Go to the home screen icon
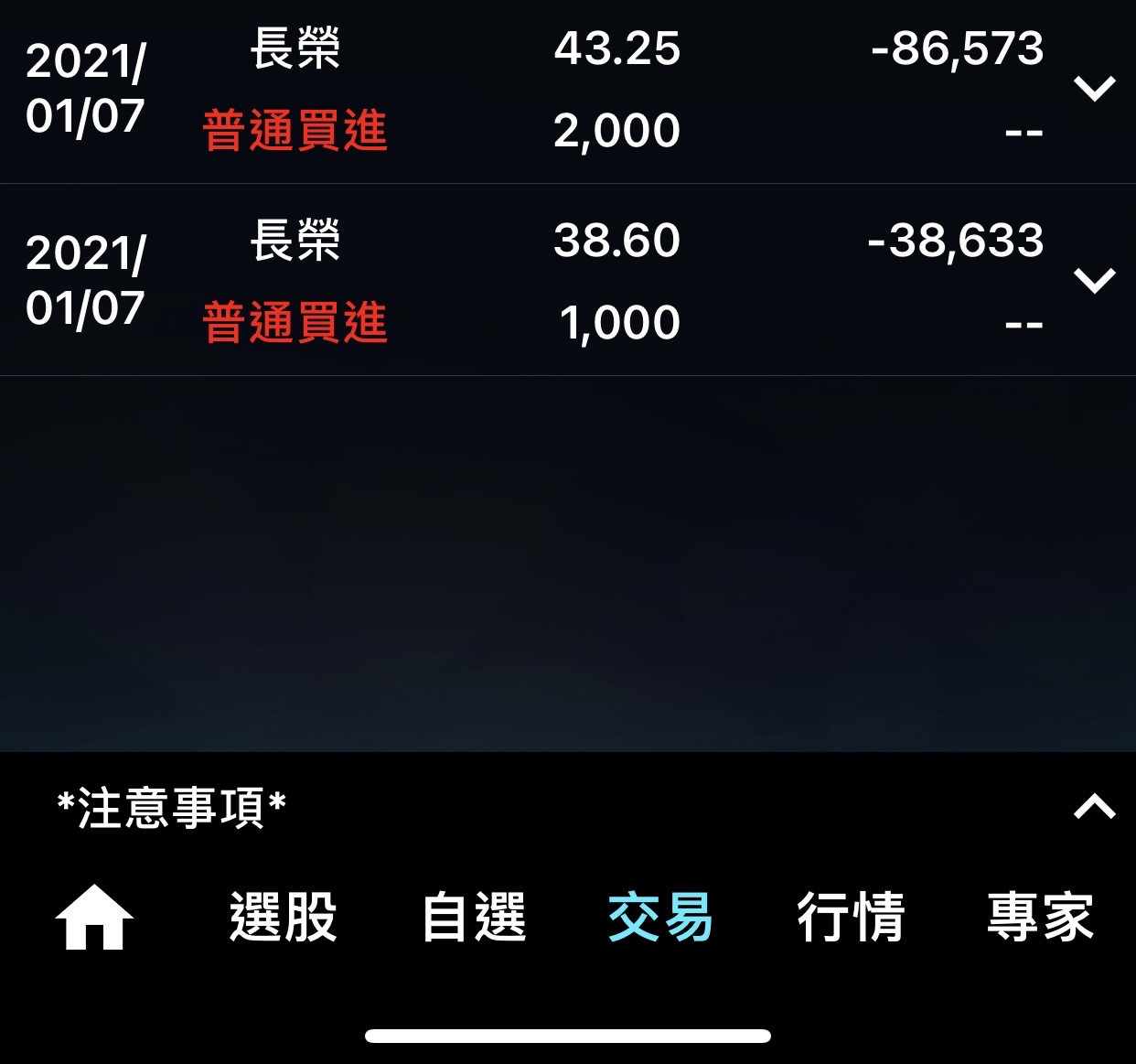Screen dimensions: 1136x1064 click(x=94, y=917)
